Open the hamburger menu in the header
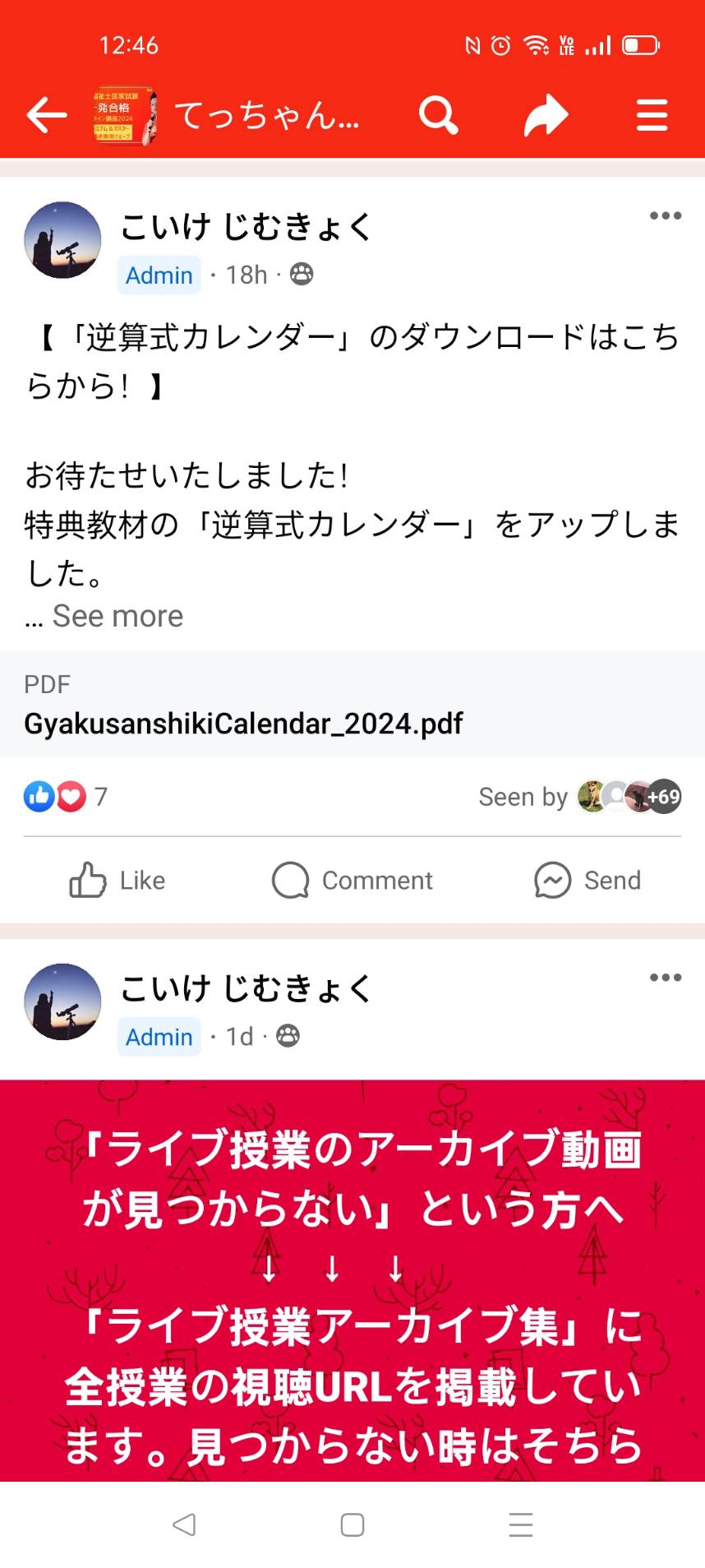The height and width of the screenshot is (1568, 705). point(652,115)
